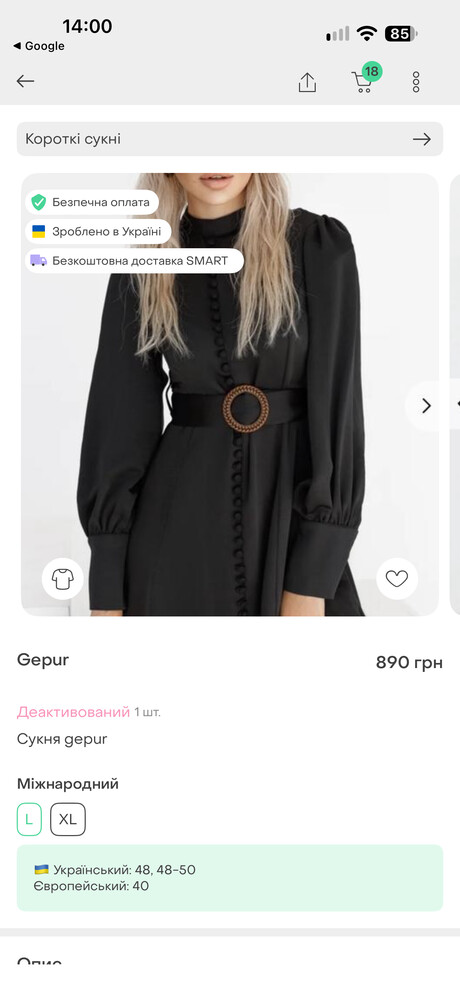Viewport: 460px width, 1000px height.
Task: Share this dress listing
Action: (x=308, y=82)
